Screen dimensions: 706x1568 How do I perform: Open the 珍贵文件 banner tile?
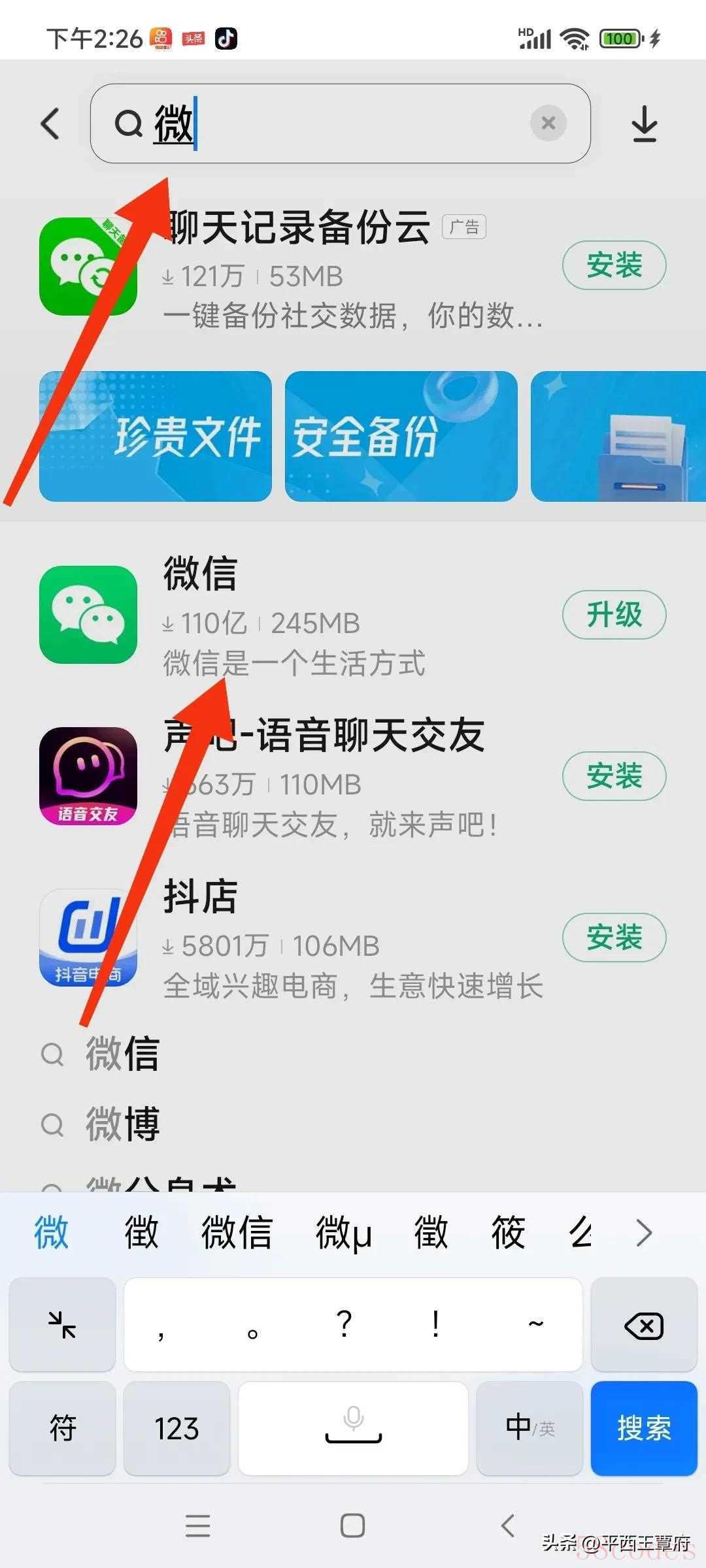[x=156, y=436]
